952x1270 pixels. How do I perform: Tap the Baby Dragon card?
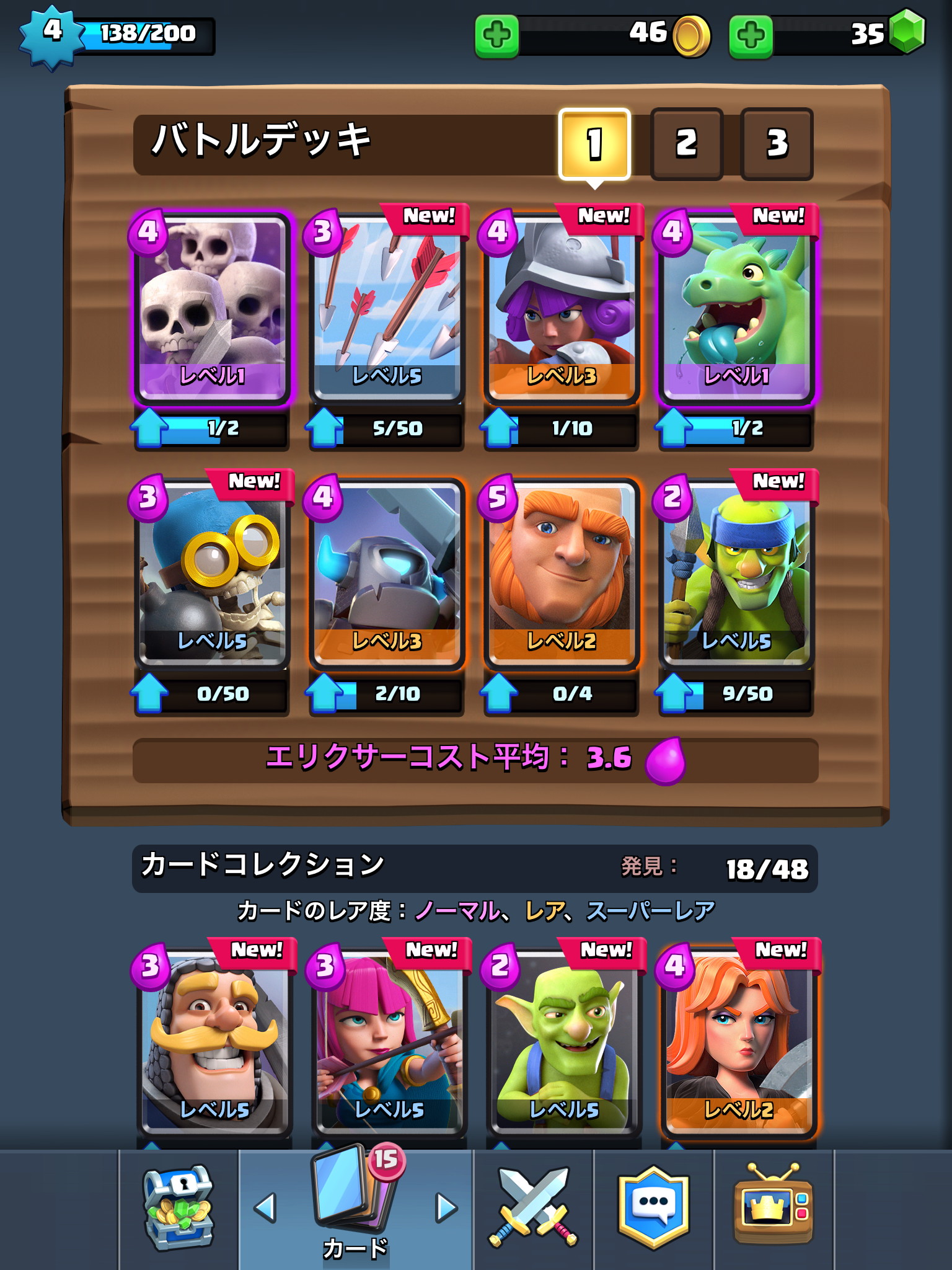(736, 308)
